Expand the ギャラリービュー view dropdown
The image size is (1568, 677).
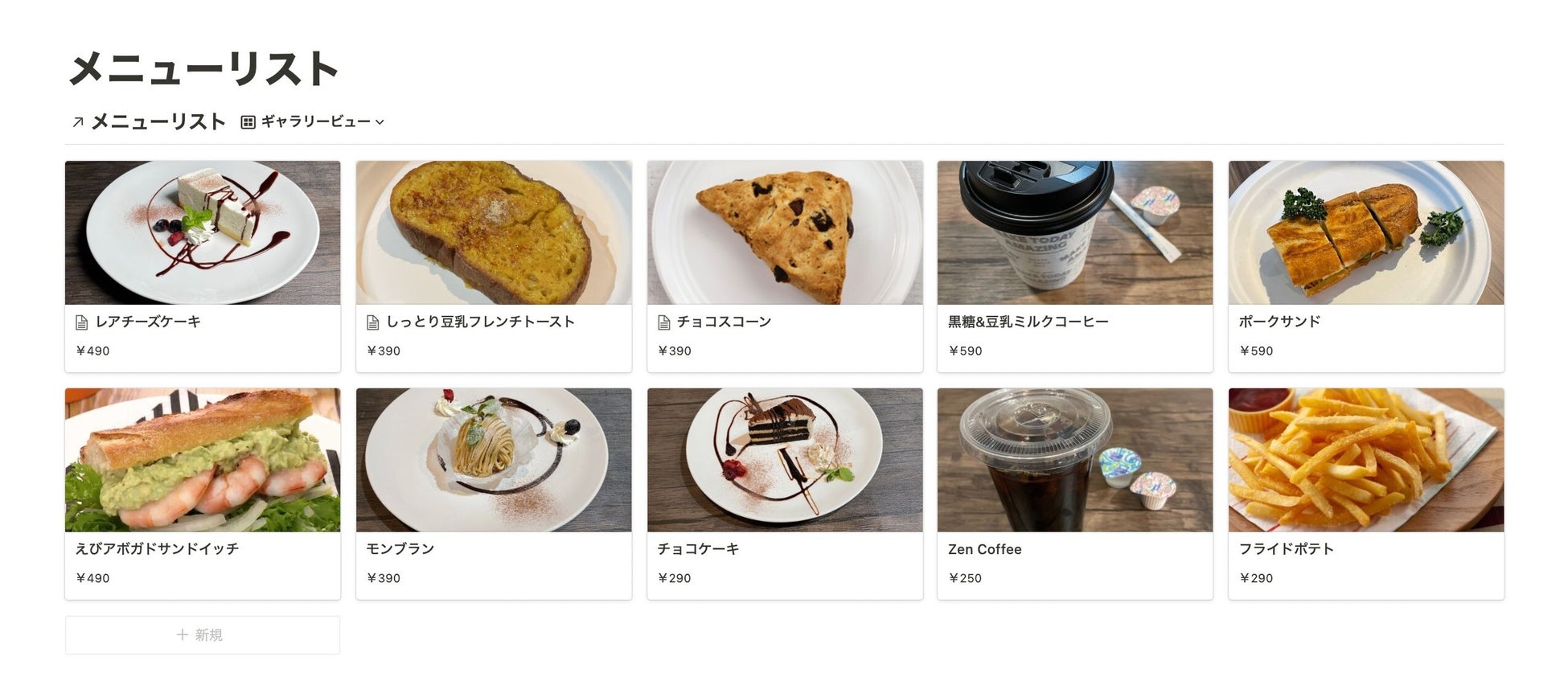click(314, 122)
